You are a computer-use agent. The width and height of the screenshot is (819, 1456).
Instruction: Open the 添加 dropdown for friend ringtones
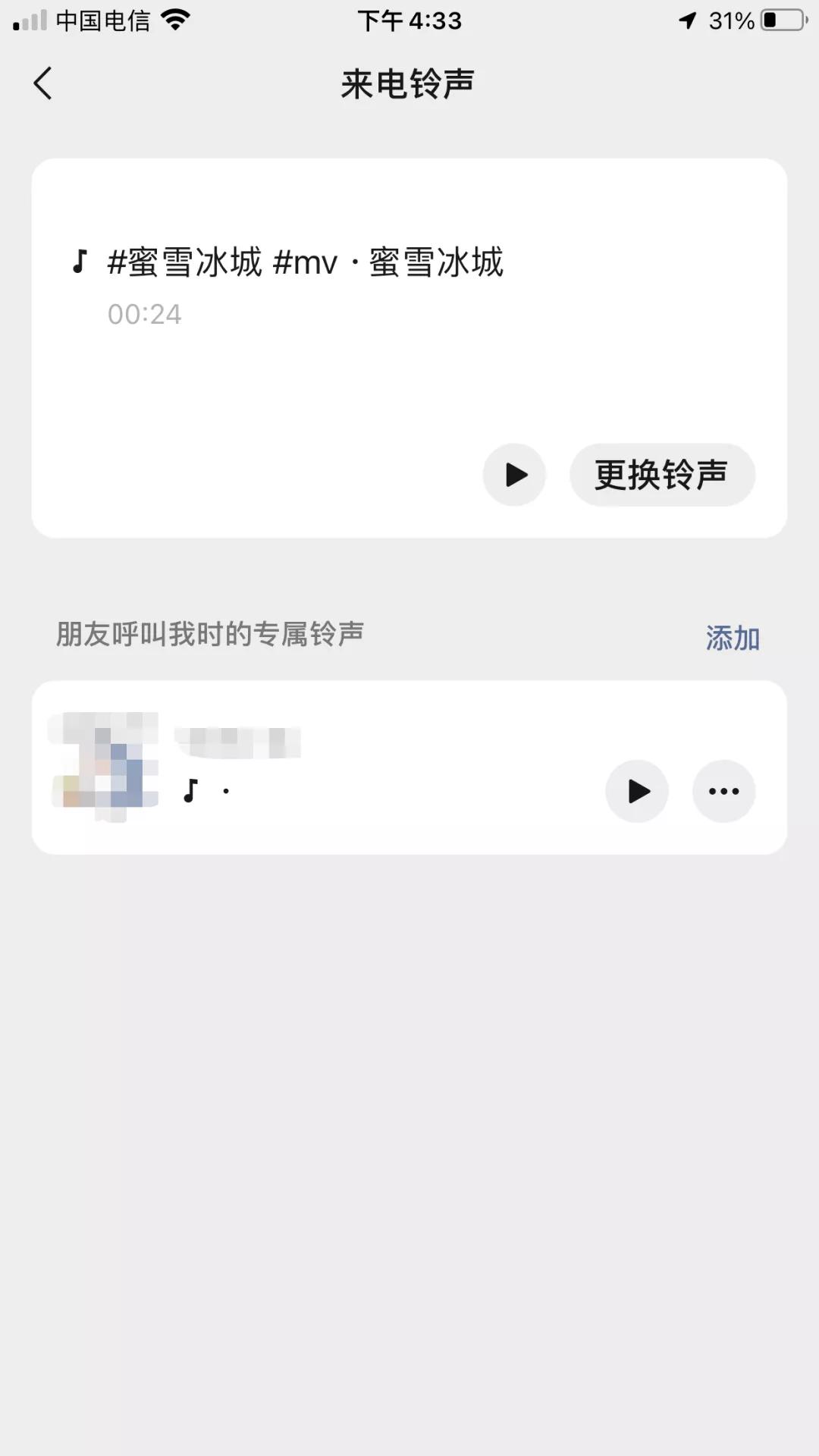(733, 638)
